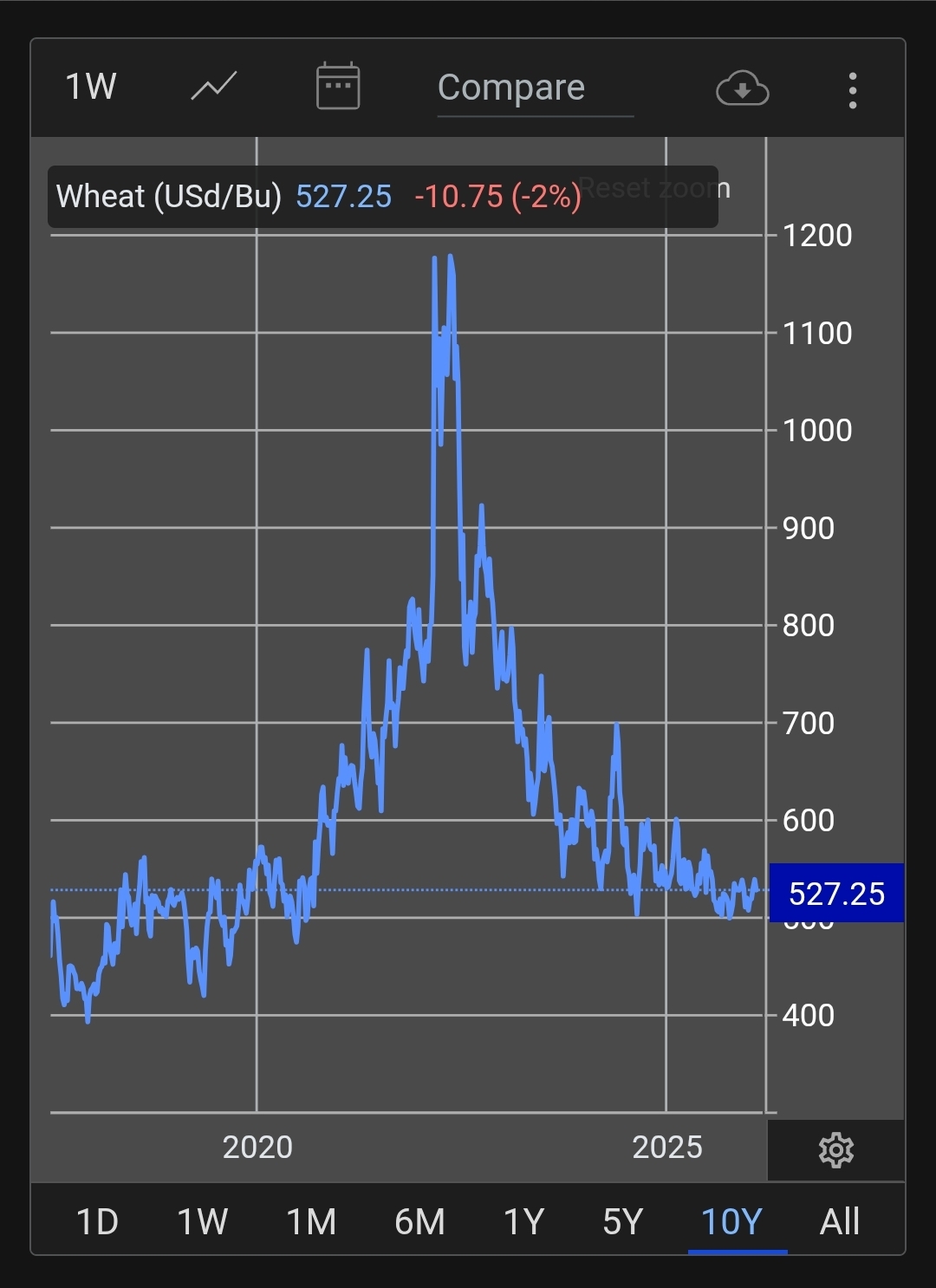Show the 1M time range

[311, 1222]
